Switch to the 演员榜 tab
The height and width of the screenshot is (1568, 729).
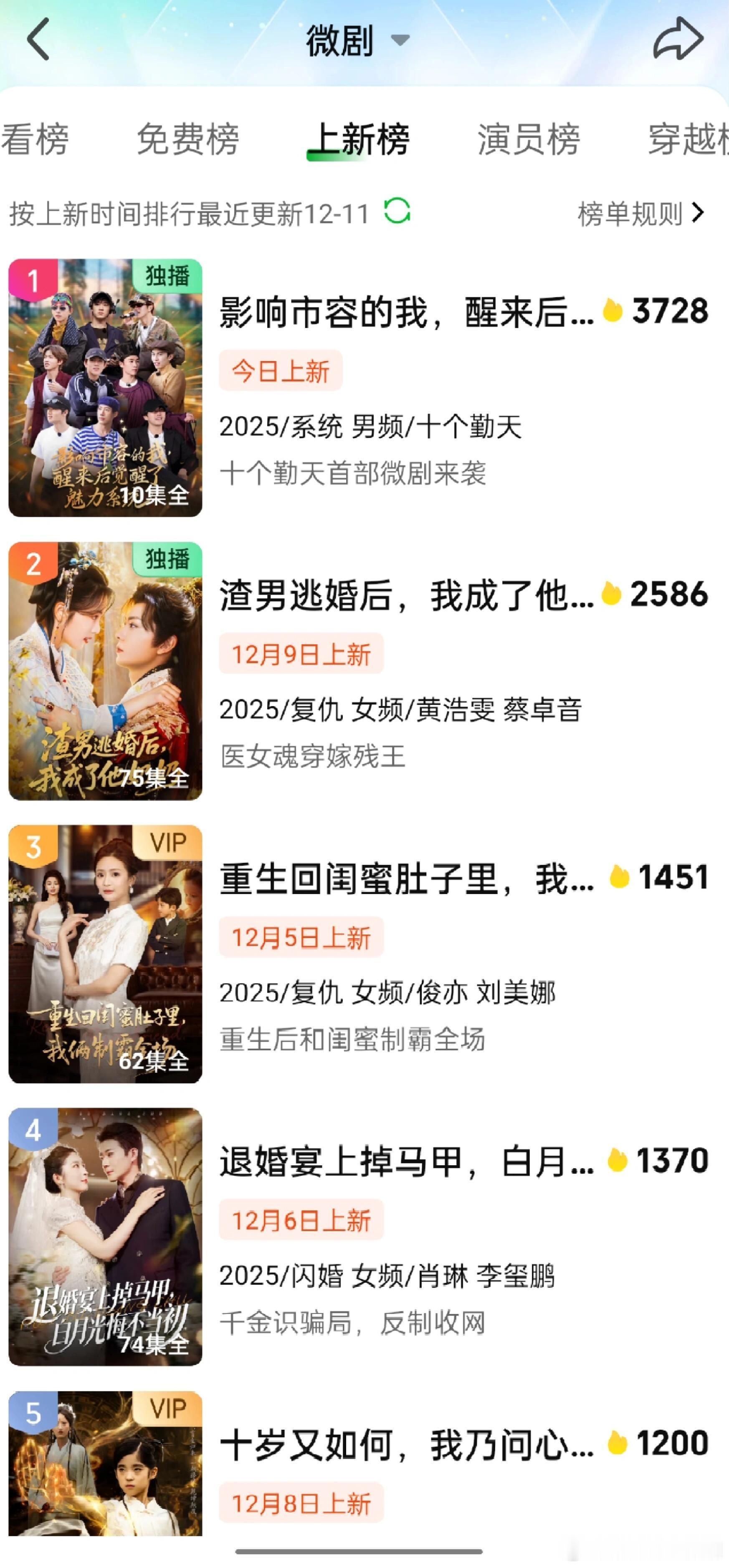coord(528,139)
